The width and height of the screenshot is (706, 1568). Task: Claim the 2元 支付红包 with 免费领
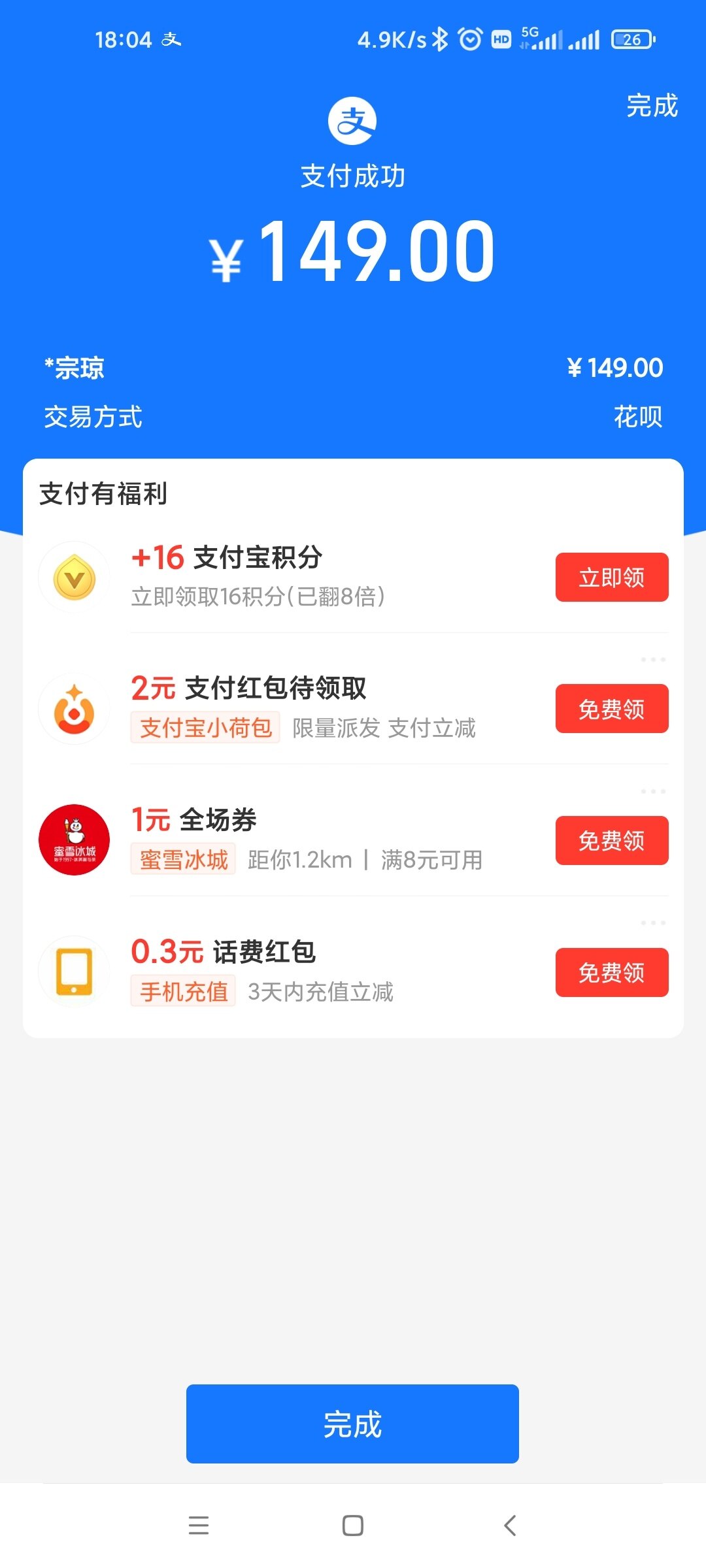point(611,709)
